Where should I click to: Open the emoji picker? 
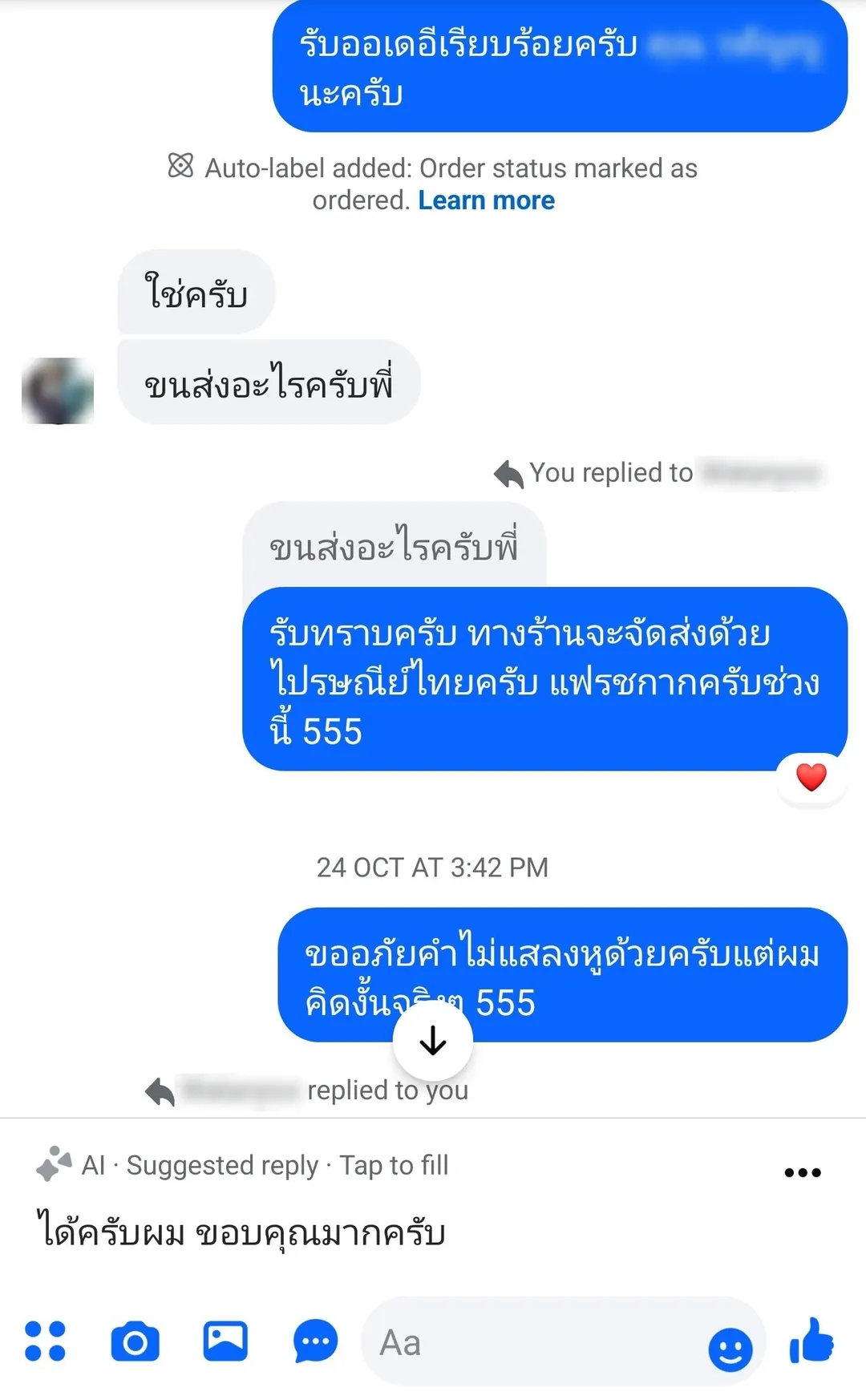[x=730, y=1349]
